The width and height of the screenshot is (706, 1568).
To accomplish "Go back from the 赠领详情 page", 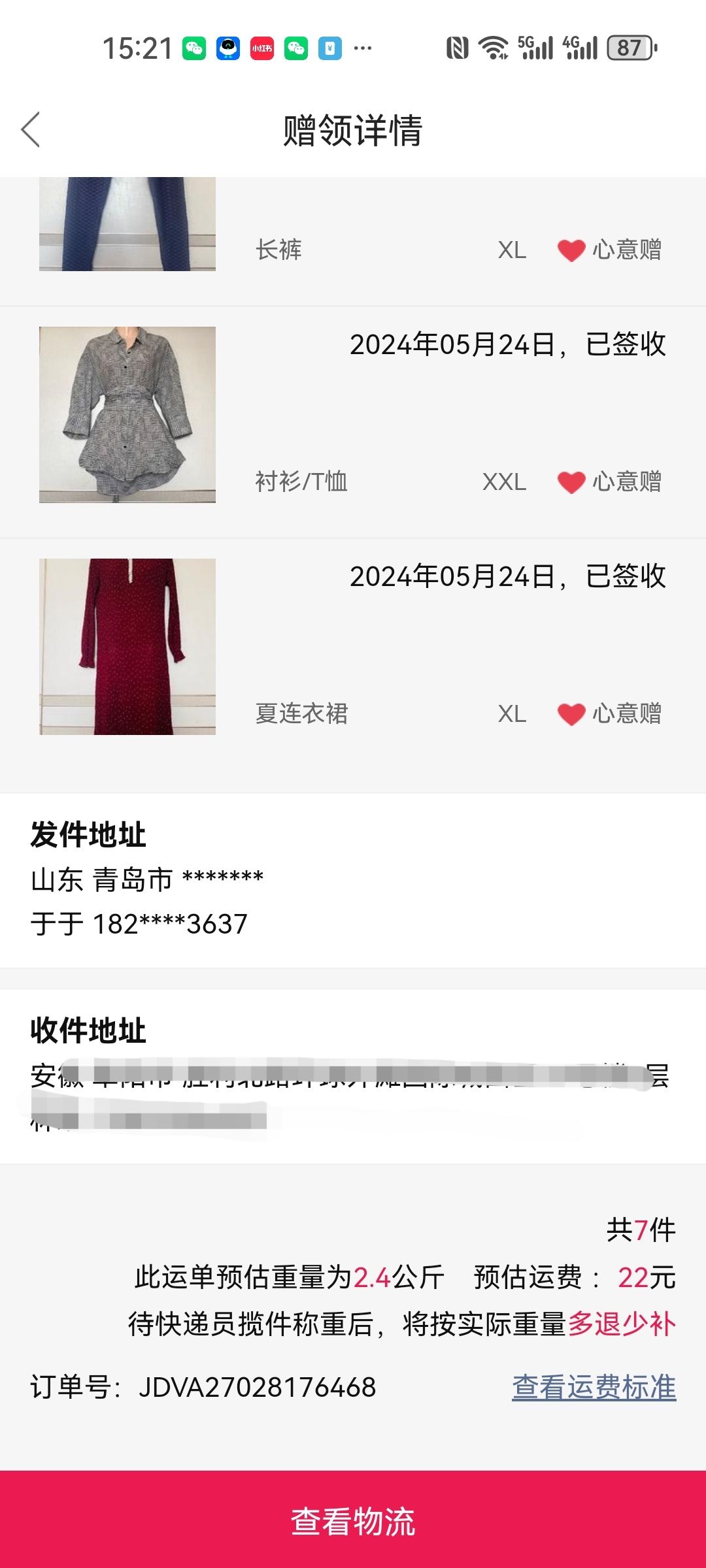I will coord(31,129).
